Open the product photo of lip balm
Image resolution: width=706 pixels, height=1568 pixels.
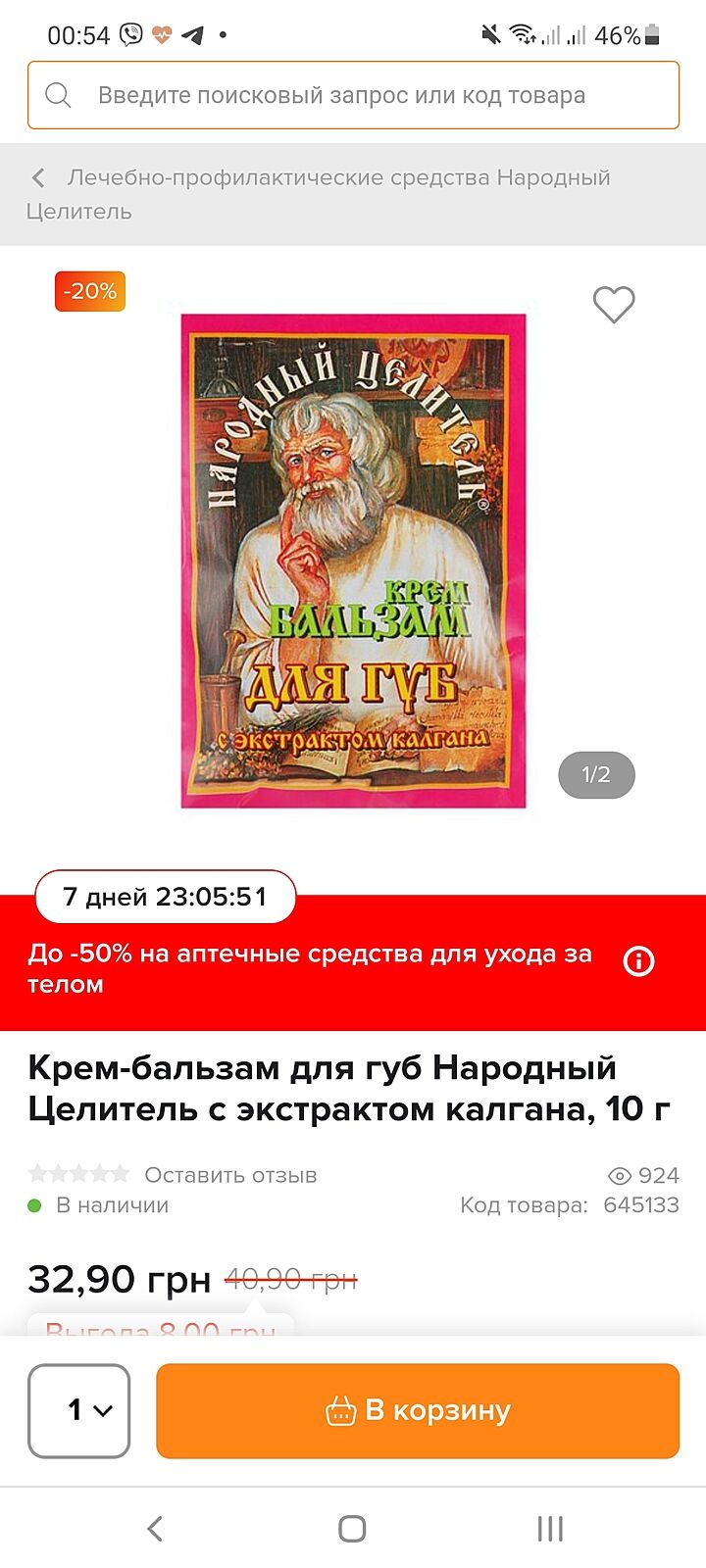pyautogui.click(x=353, y=561)
